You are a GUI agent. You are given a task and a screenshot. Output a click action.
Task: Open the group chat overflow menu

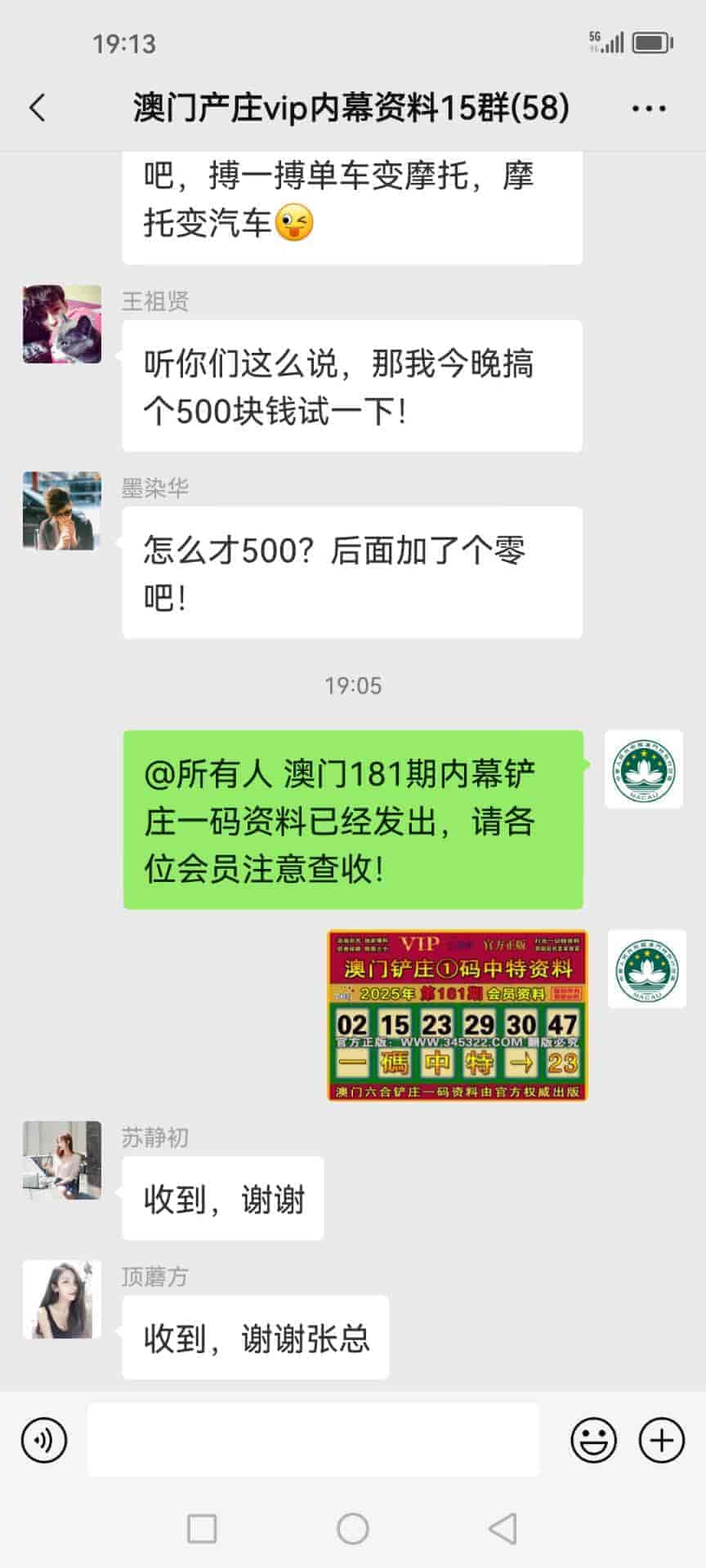(x=649, y=108)
